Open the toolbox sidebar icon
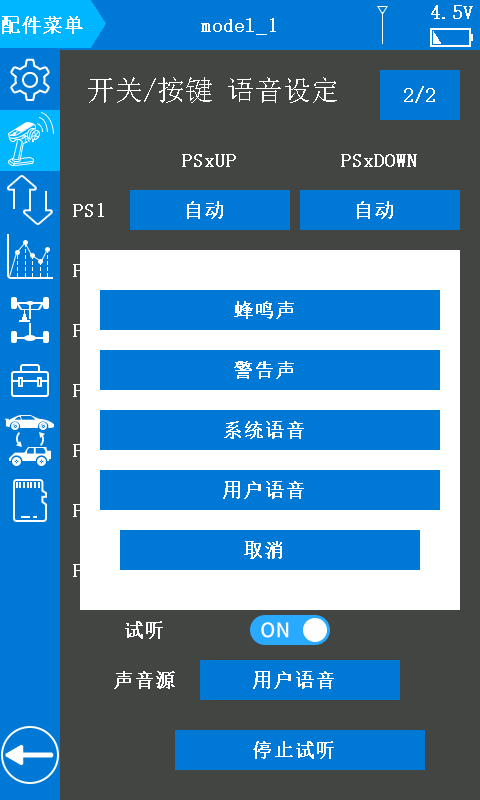Viewport: 480px width, 800px height. pyautogui.click(x=30, y=381)
